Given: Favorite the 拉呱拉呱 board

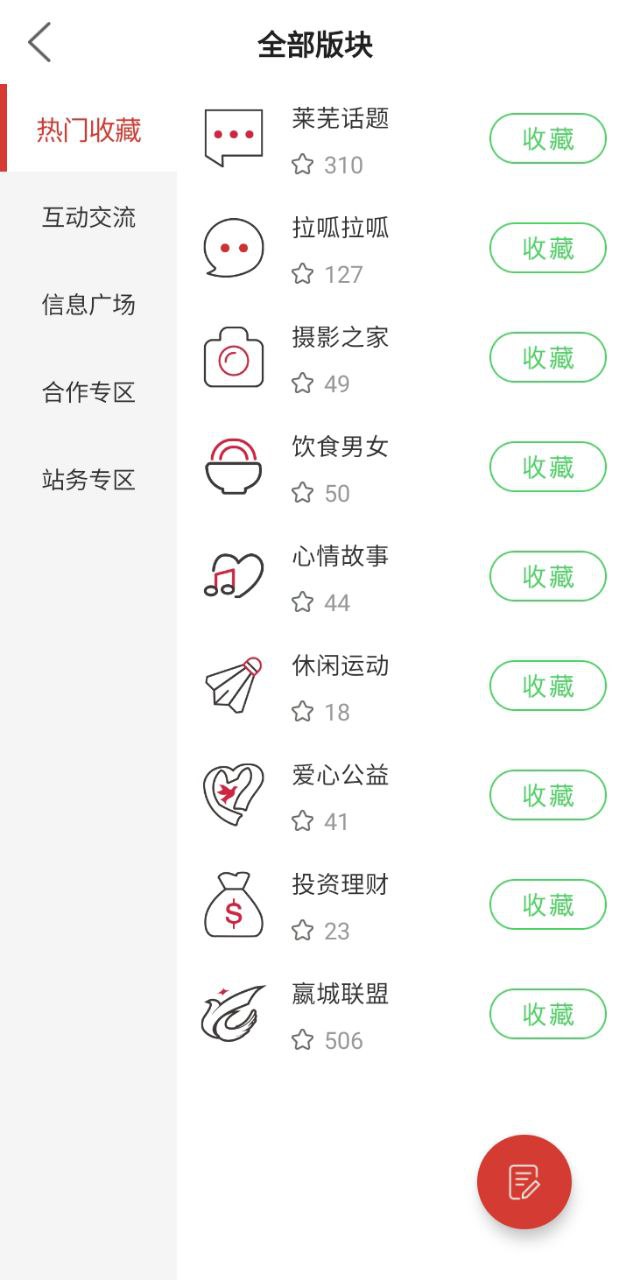Looking at the screenshot, I should 547,248.
